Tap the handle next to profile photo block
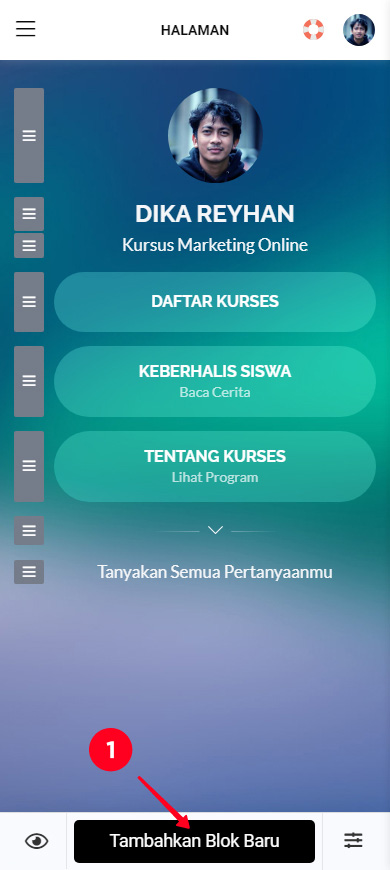The width and height of the screenshot is (390, 870). click(x=29, y=135)
